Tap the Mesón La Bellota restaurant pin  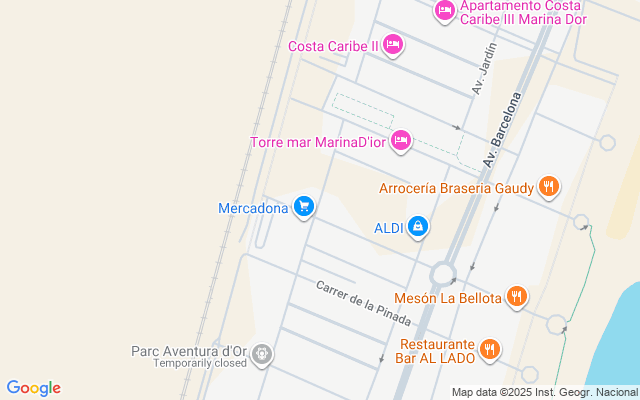[x=517, y=297]
